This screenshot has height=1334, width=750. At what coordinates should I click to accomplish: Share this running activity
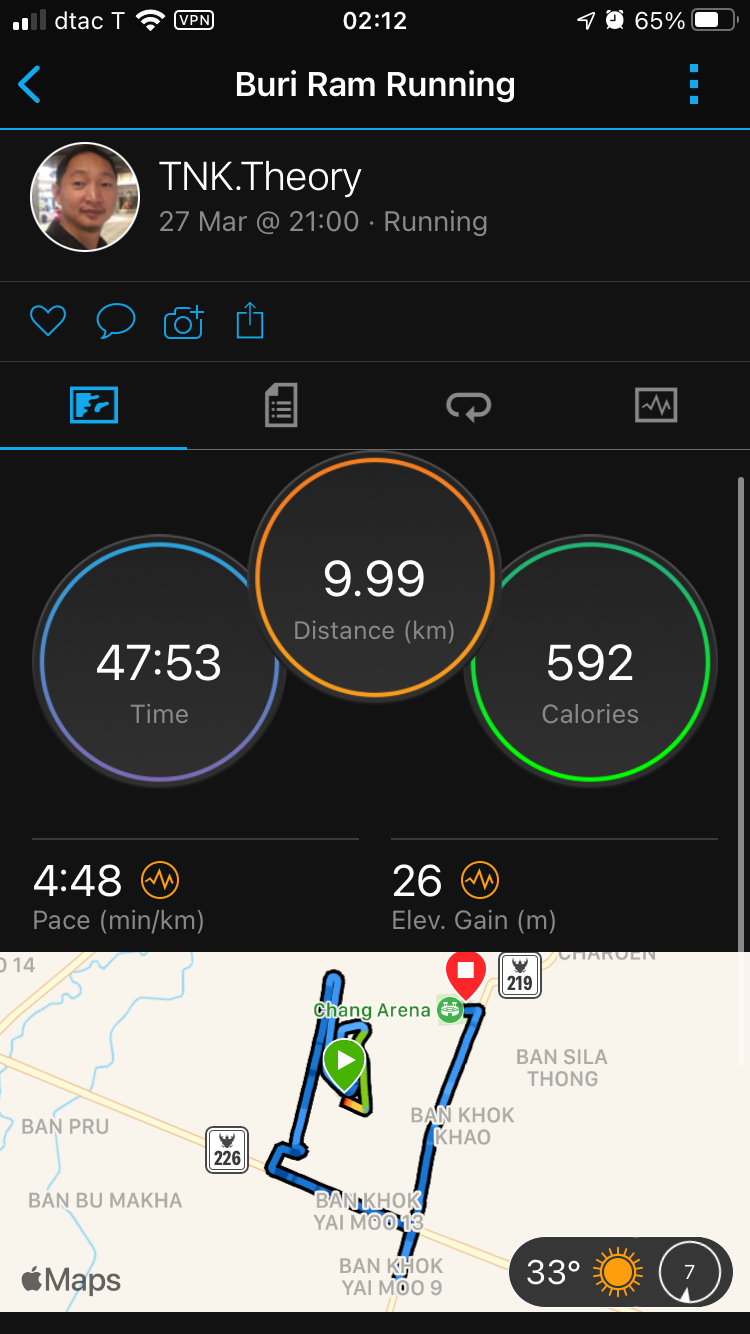(250, 321)
